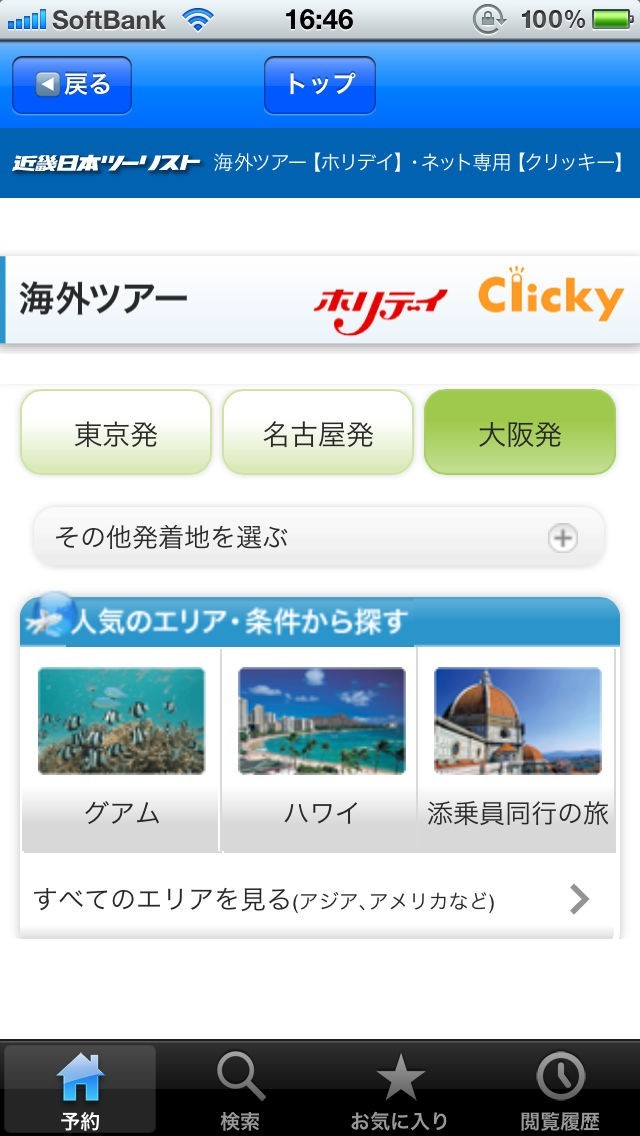Select 名古屋発 departure
Image resolution: width=640 pixels, height=1136 pixels.
317,433
